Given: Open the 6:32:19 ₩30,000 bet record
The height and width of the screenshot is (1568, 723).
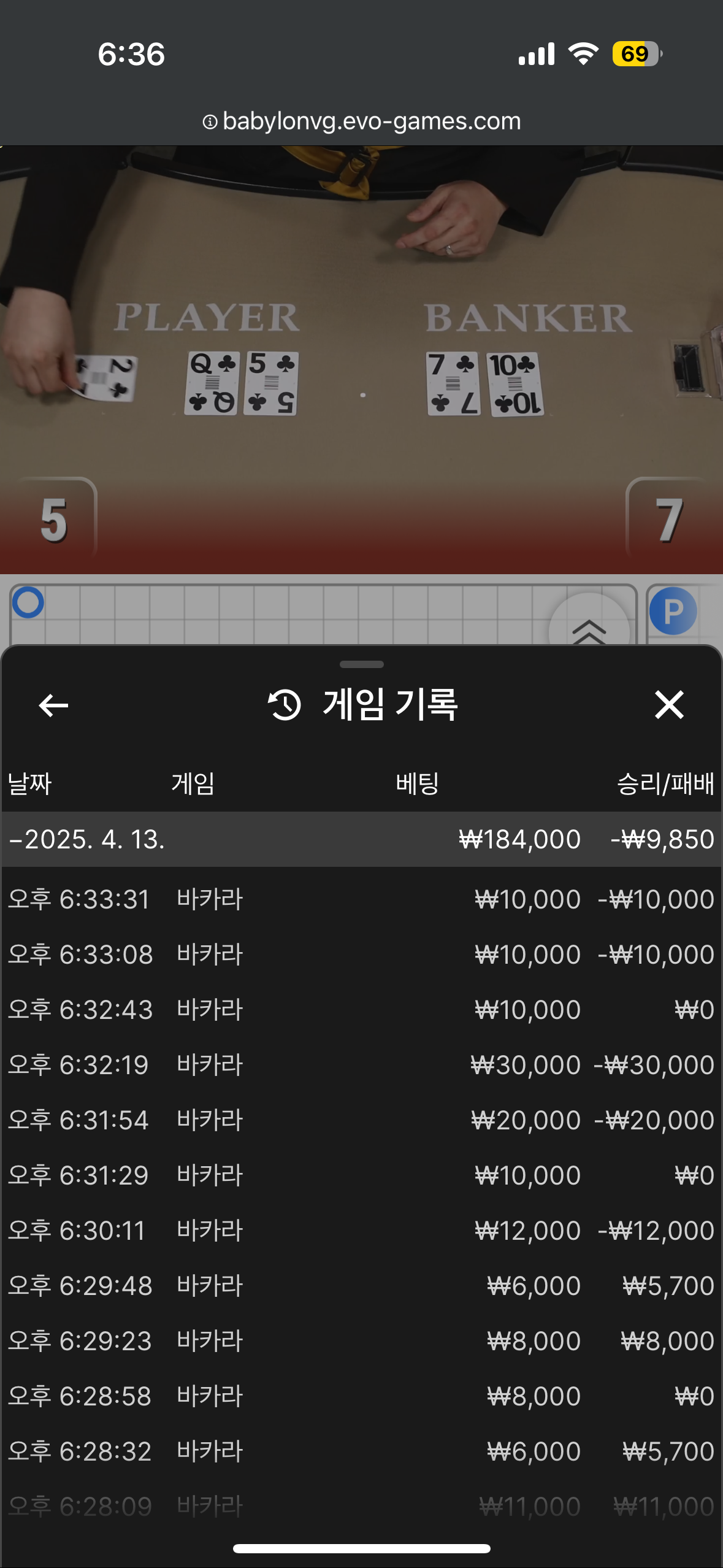Looking at the screenshot, I should (361, 1065).
